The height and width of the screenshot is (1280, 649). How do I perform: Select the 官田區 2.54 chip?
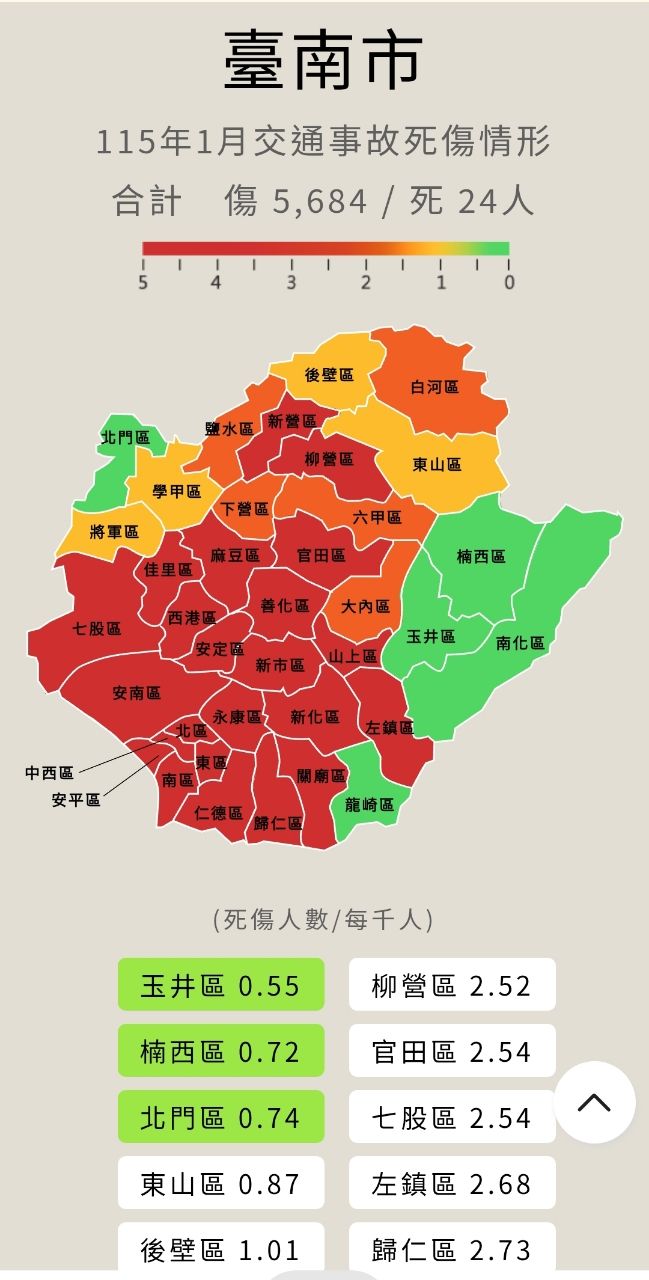pos(452,1051)
